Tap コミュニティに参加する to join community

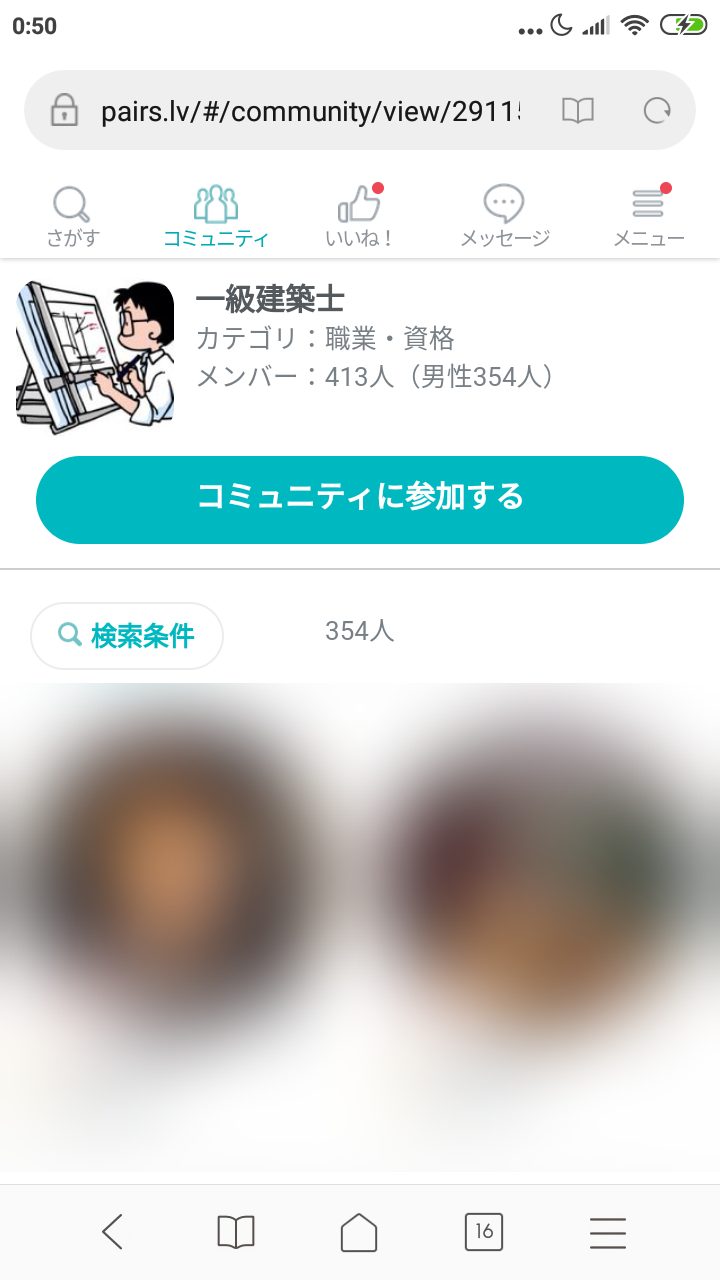pyautogui.click(x=360, y=499)
